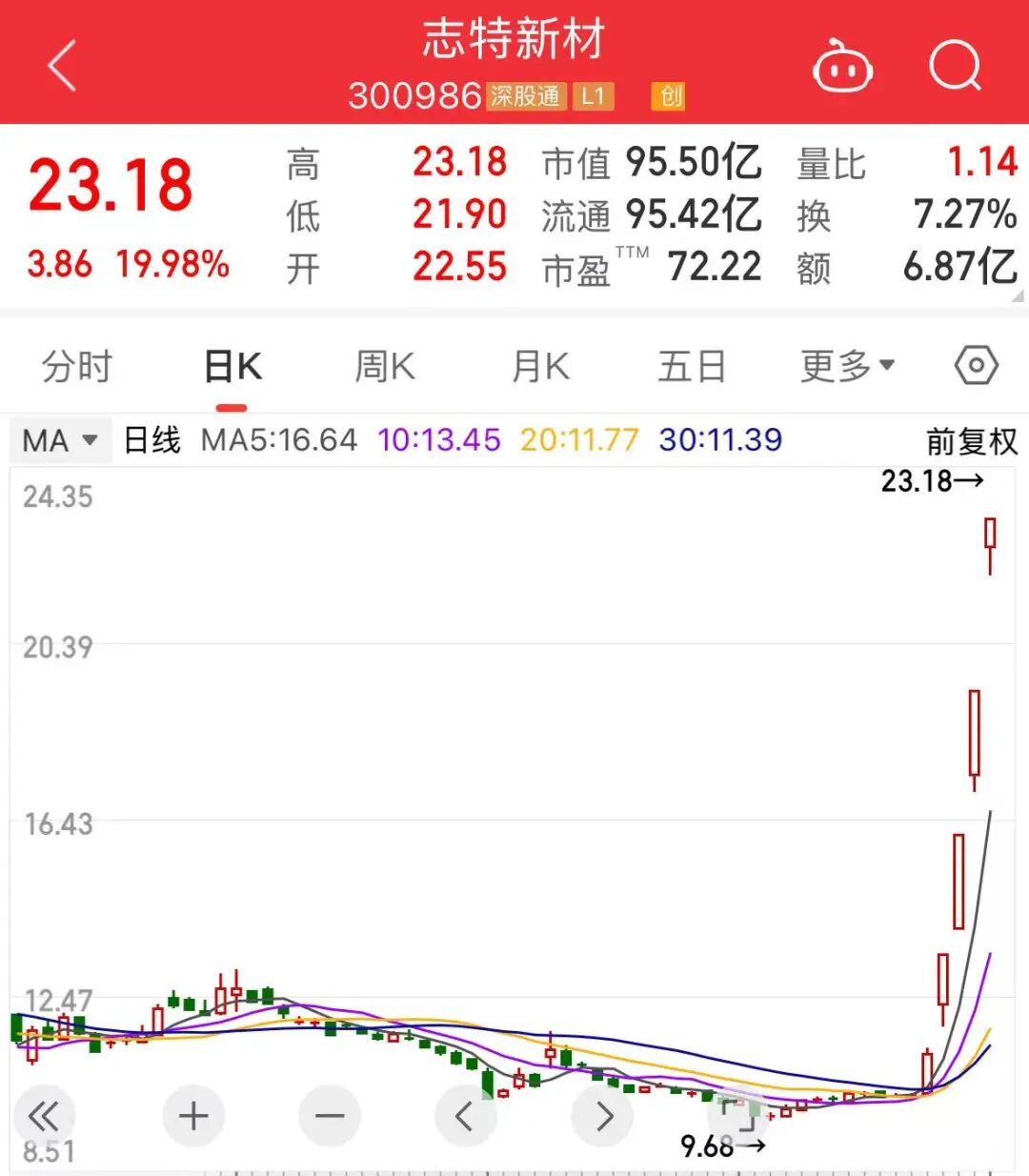
Task: Show the 月K chart tab
Action: (x=540, y=366)
